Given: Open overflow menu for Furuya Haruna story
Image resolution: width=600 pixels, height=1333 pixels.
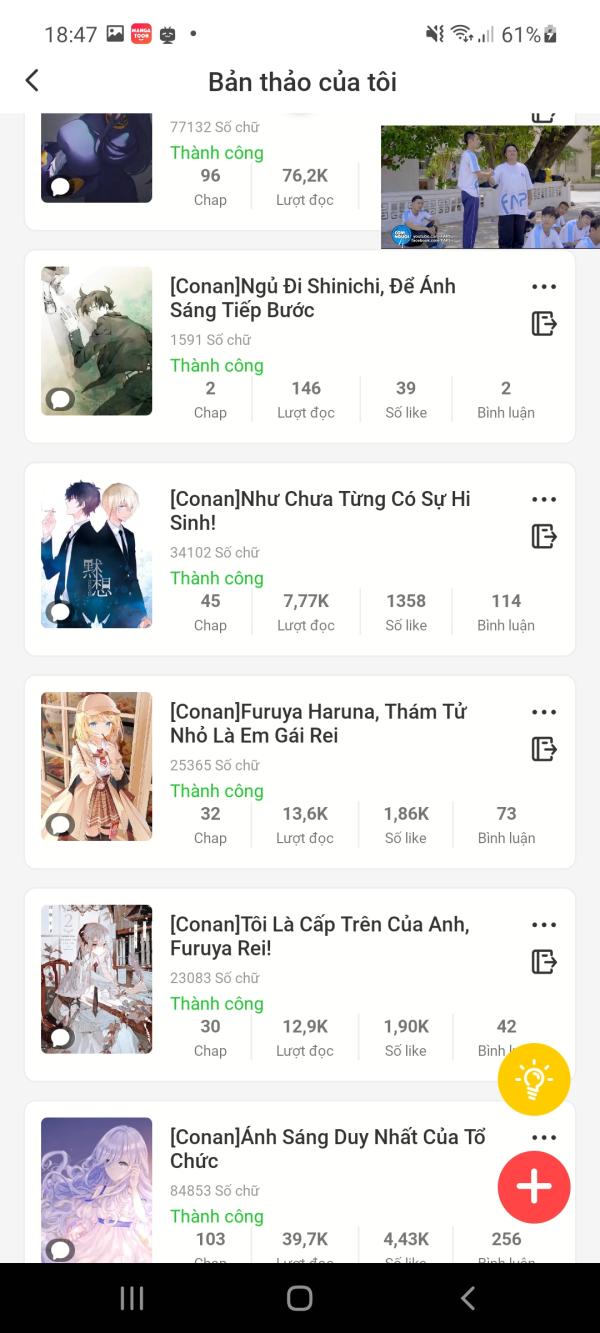Looking at the screenshot, I should [544, 712].
